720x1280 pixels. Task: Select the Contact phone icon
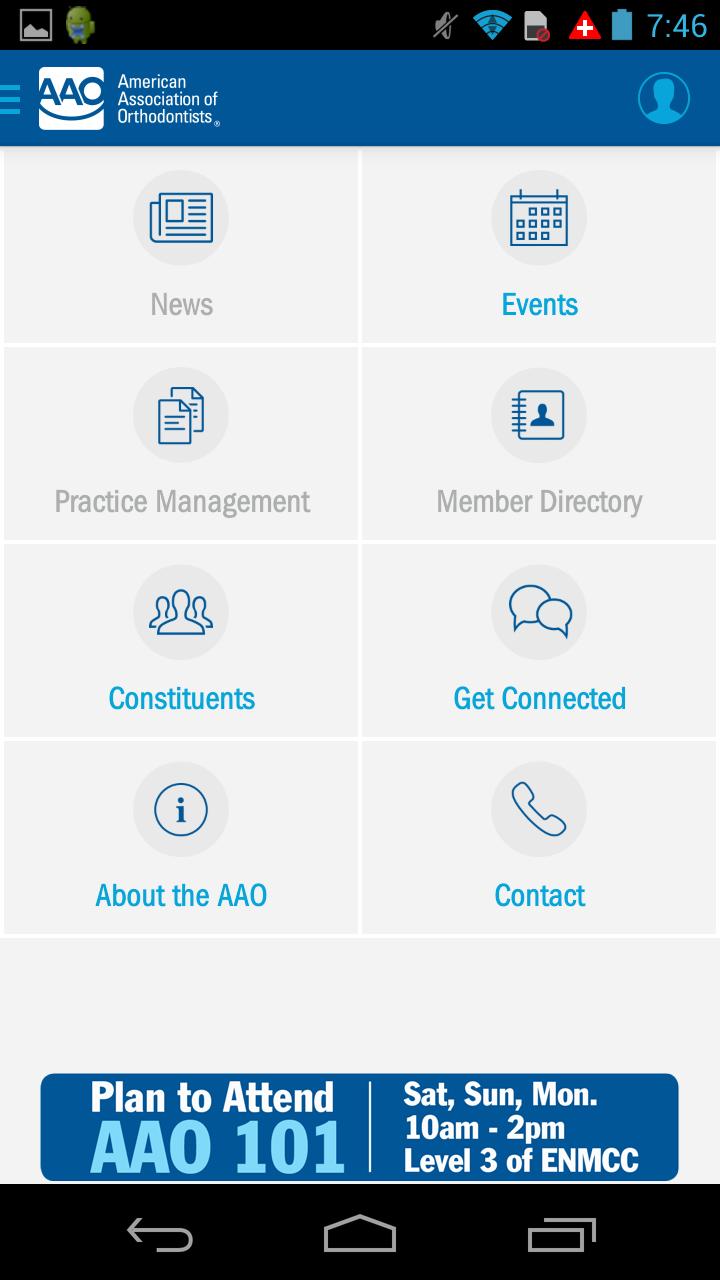(539, 809)
